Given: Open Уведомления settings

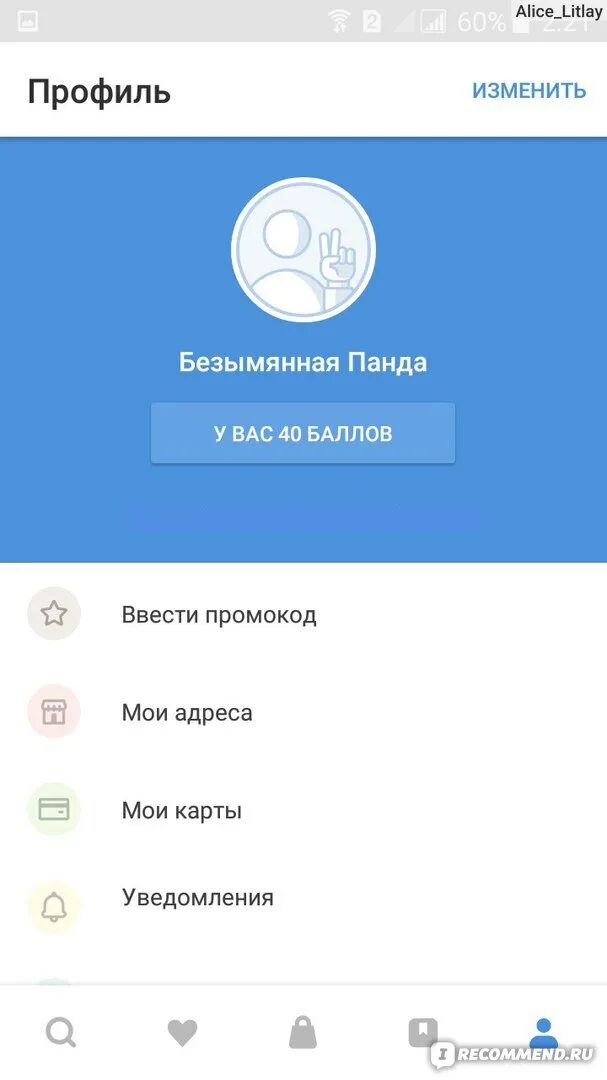Looking at the screenshot, I should tap(303, 898).
